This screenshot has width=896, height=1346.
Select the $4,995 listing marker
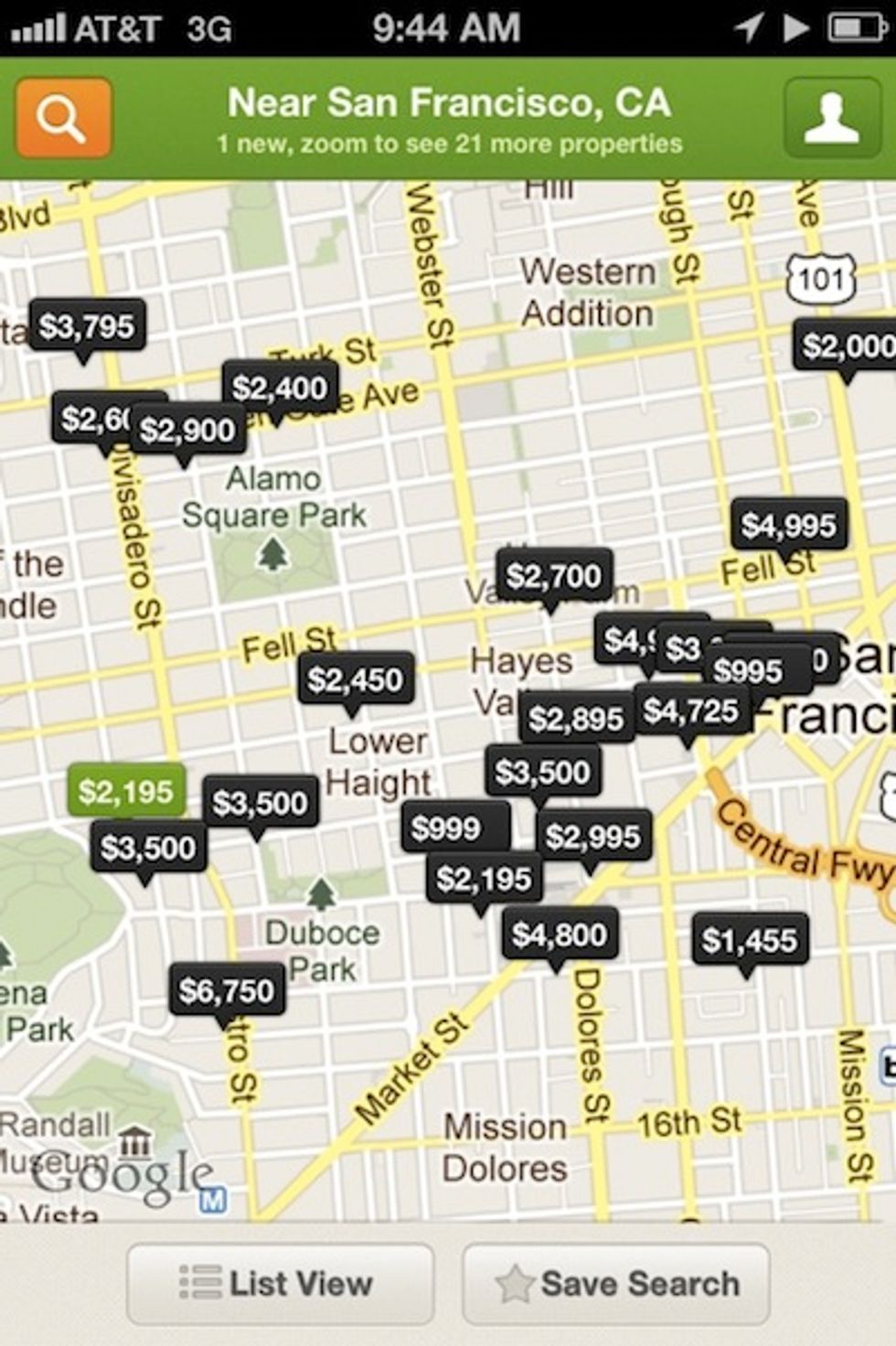[x=788, y=525]
